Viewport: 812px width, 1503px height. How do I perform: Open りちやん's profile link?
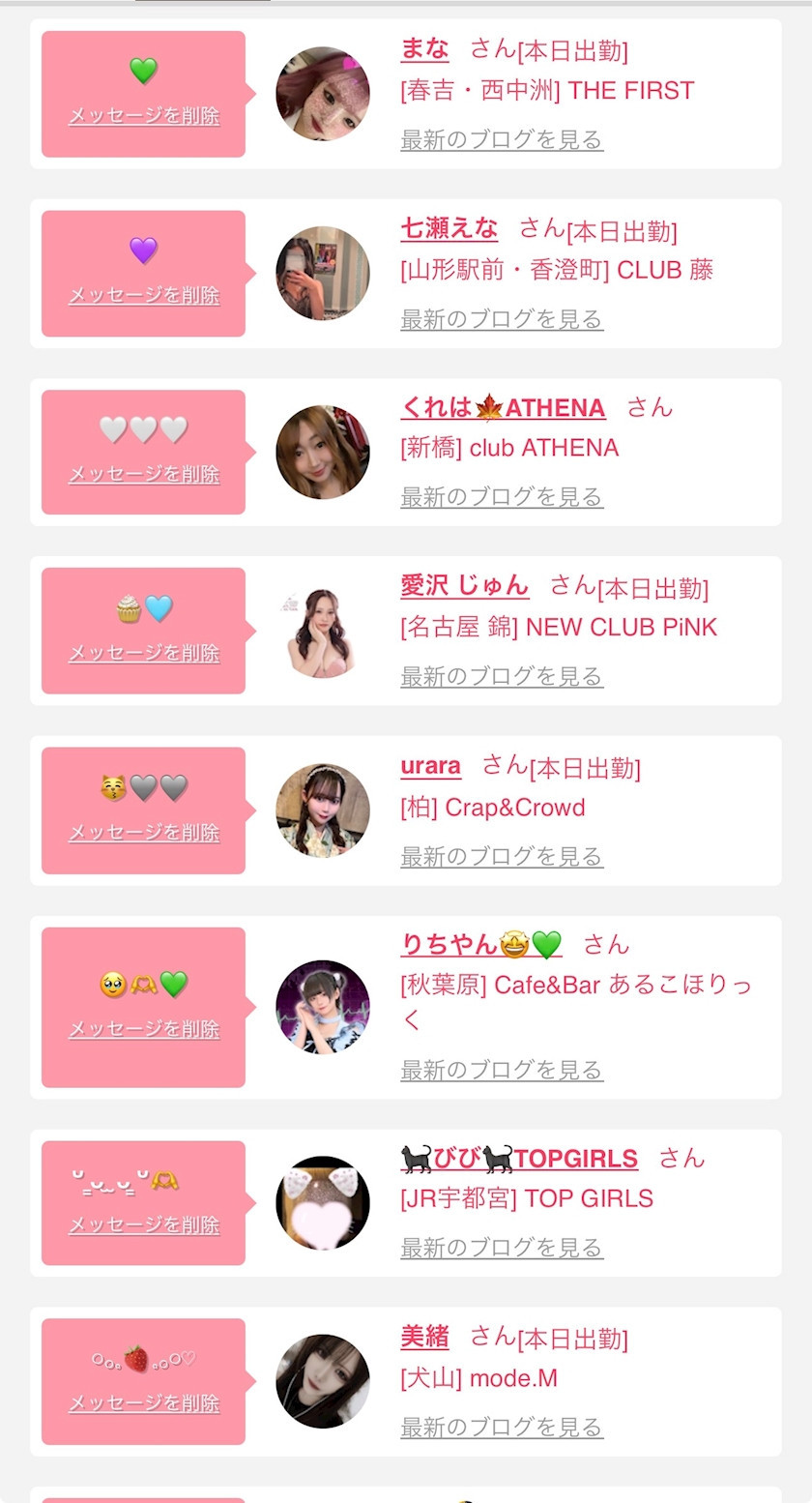(480, 944)
